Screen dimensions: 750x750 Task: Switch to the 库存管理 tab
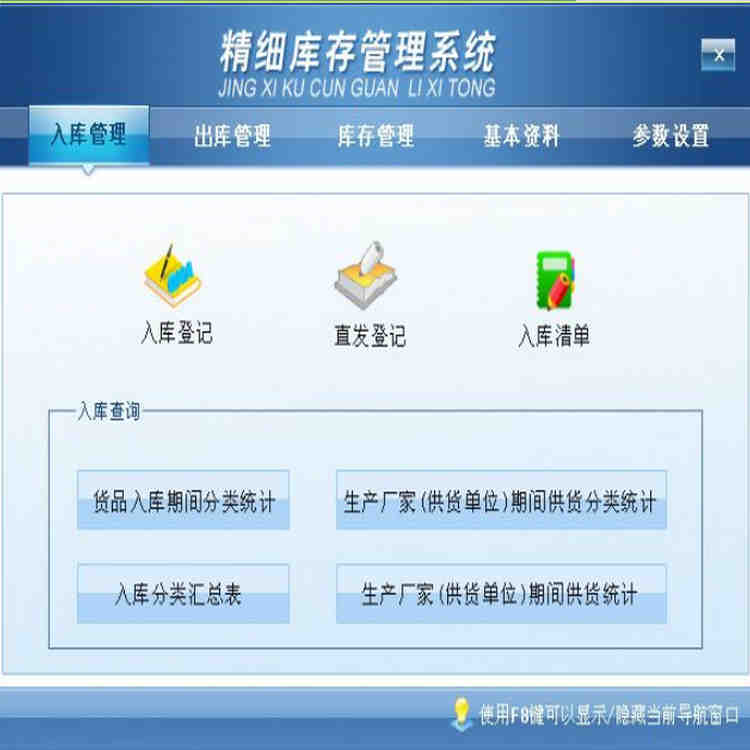(376, 136)
